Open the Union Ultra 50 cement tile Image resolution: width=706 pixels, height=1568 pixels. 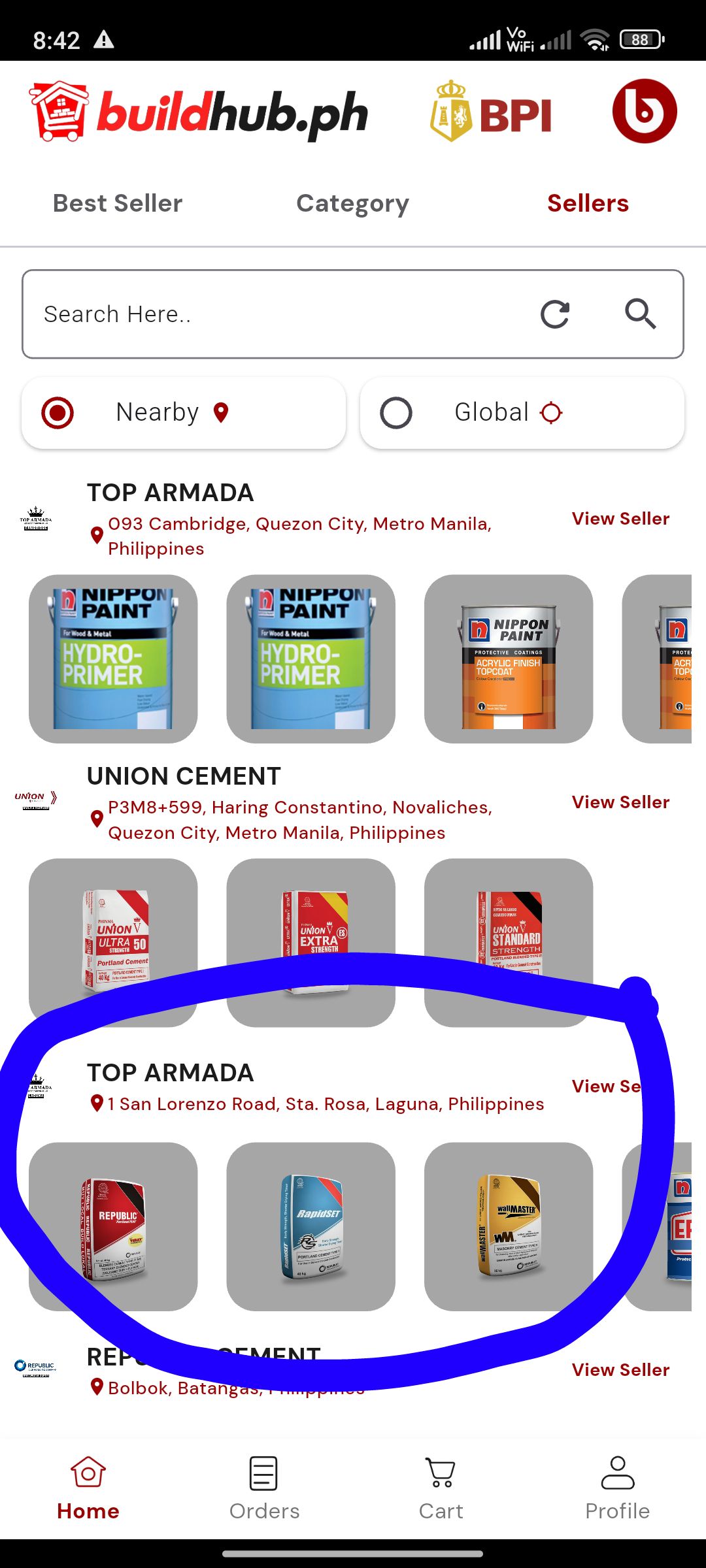tap(113, 941)
